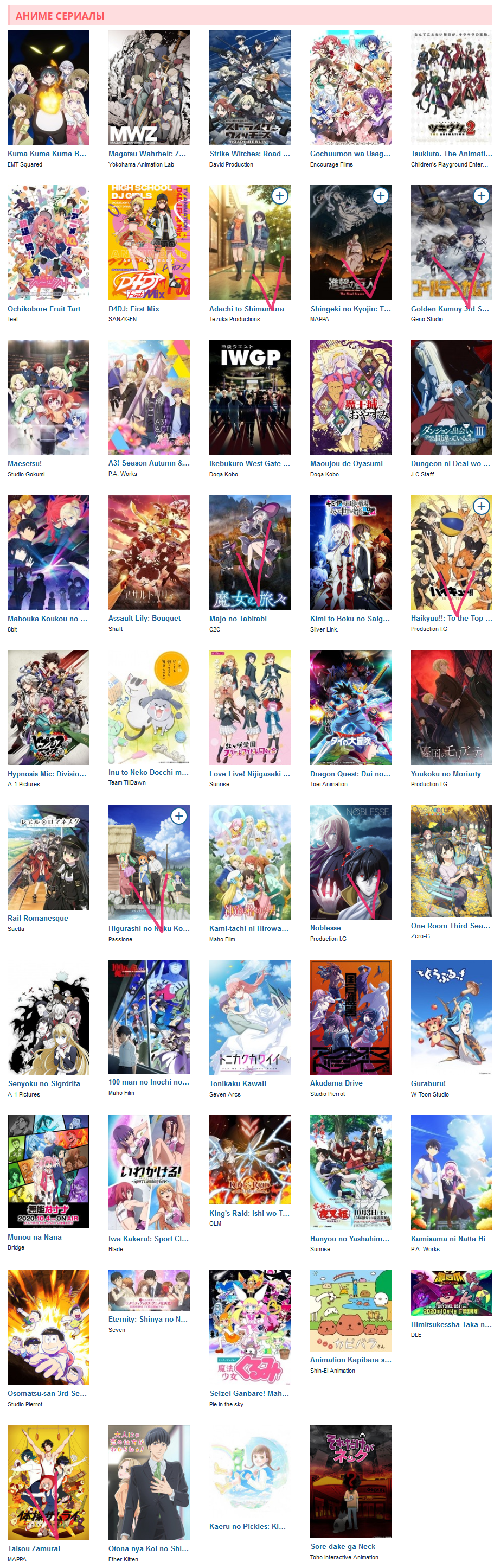Open D4DJ: First Mix poster
494x1568 pixels.
pyautogui.click(x=149, y=243)
